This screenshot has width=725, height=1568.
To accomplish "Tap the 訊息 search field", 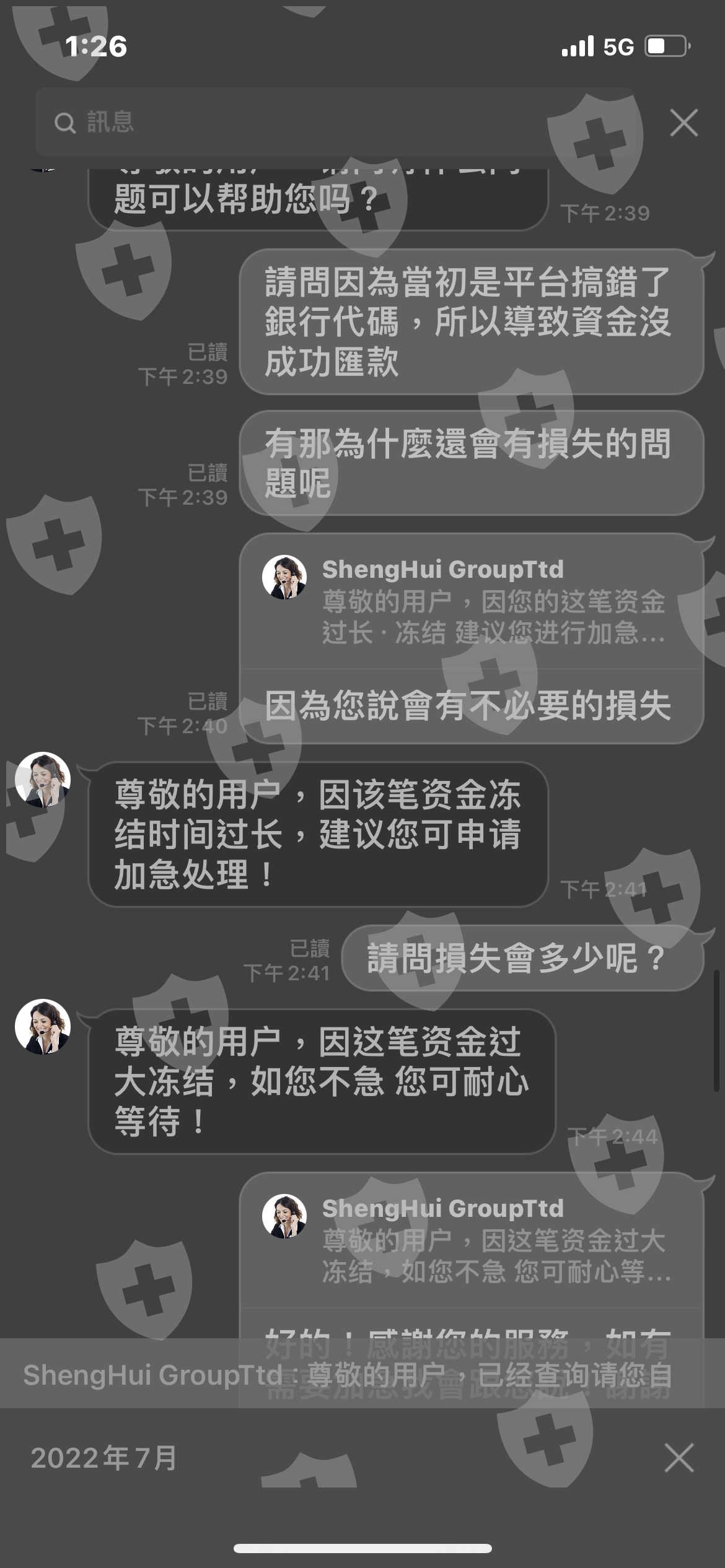I will click(x=335, y=122).
